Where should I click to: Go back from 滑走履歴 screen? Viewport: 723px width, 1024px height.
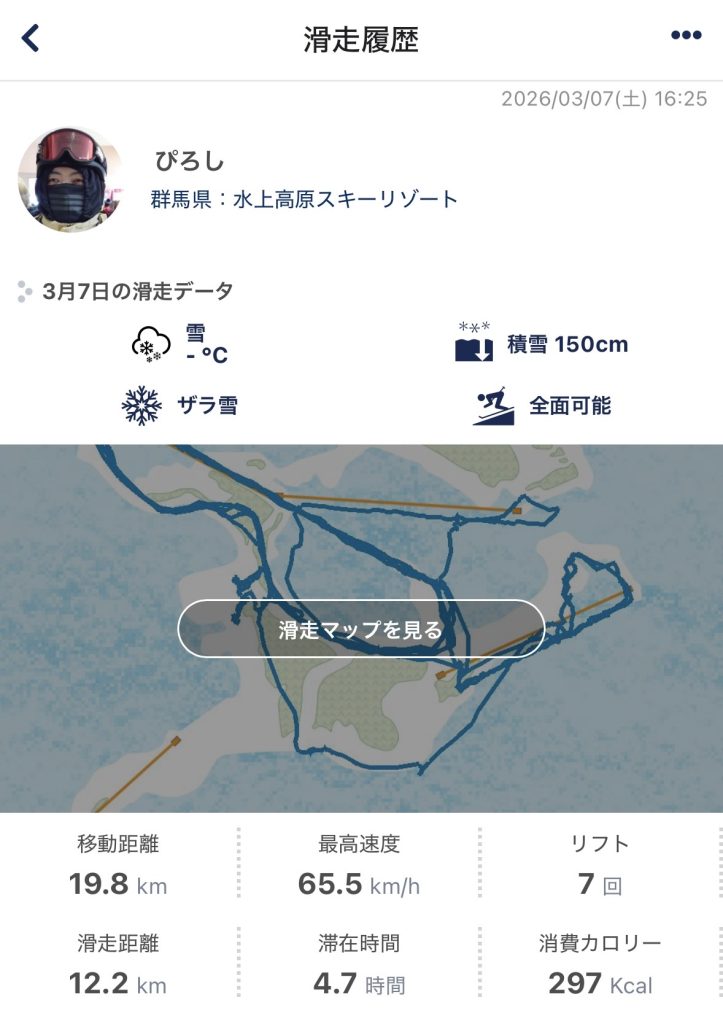(31, 38)
